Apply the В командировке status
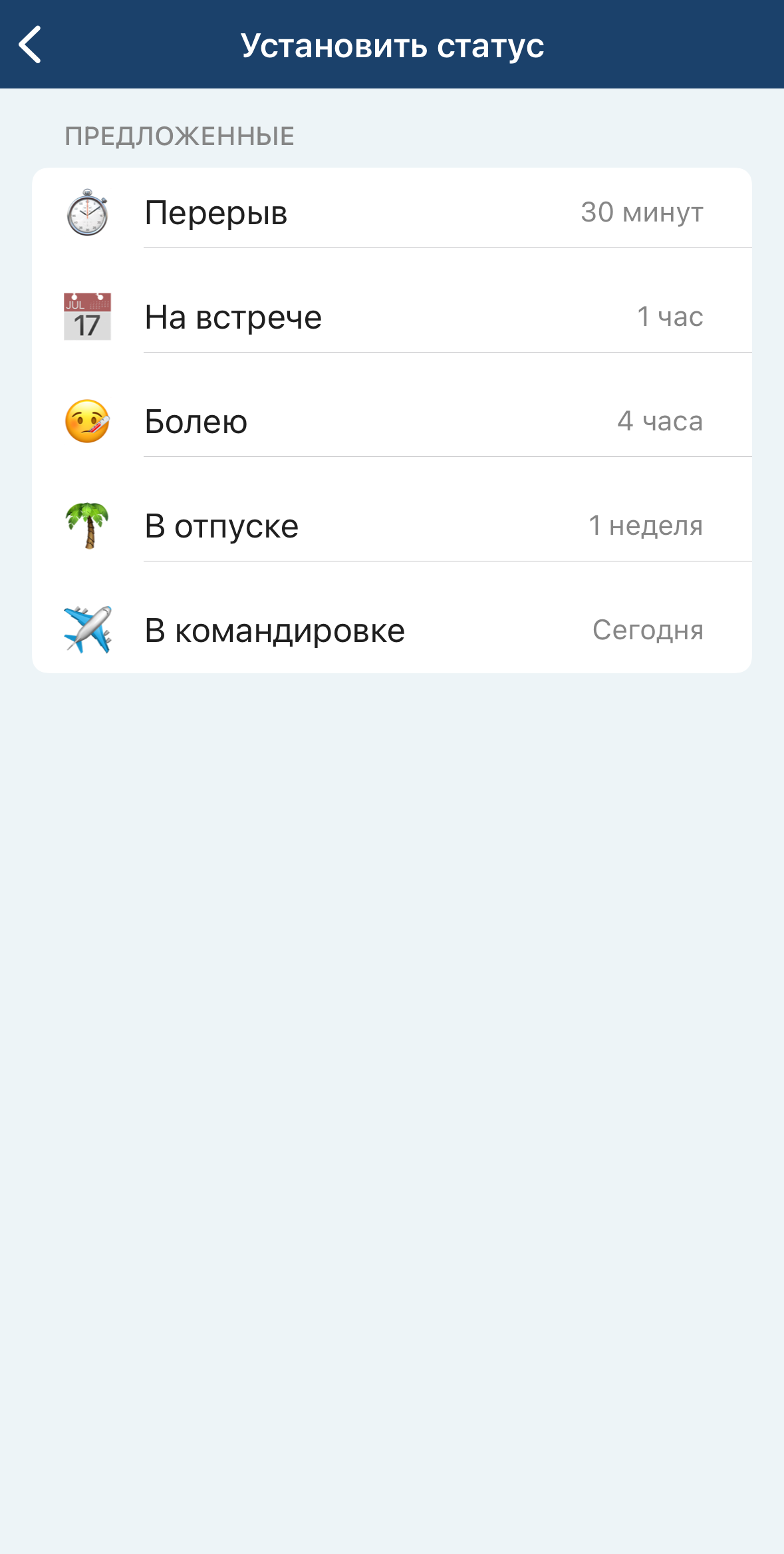This screenshot has height=1554, width=784. (x=391, y=631)
